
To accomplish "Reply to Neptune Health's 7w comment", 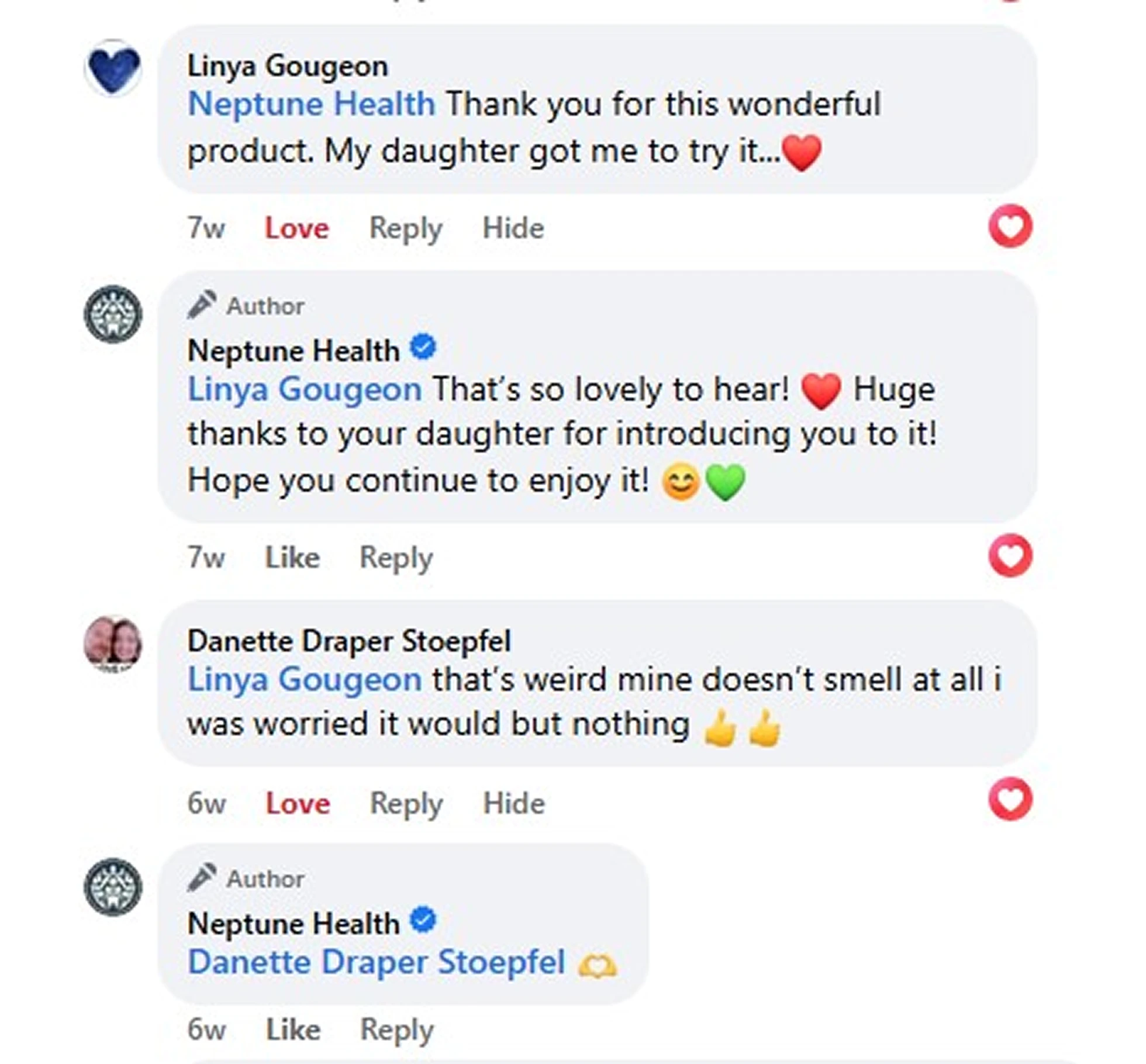I will pyautogui.click(x=396, y=557).
